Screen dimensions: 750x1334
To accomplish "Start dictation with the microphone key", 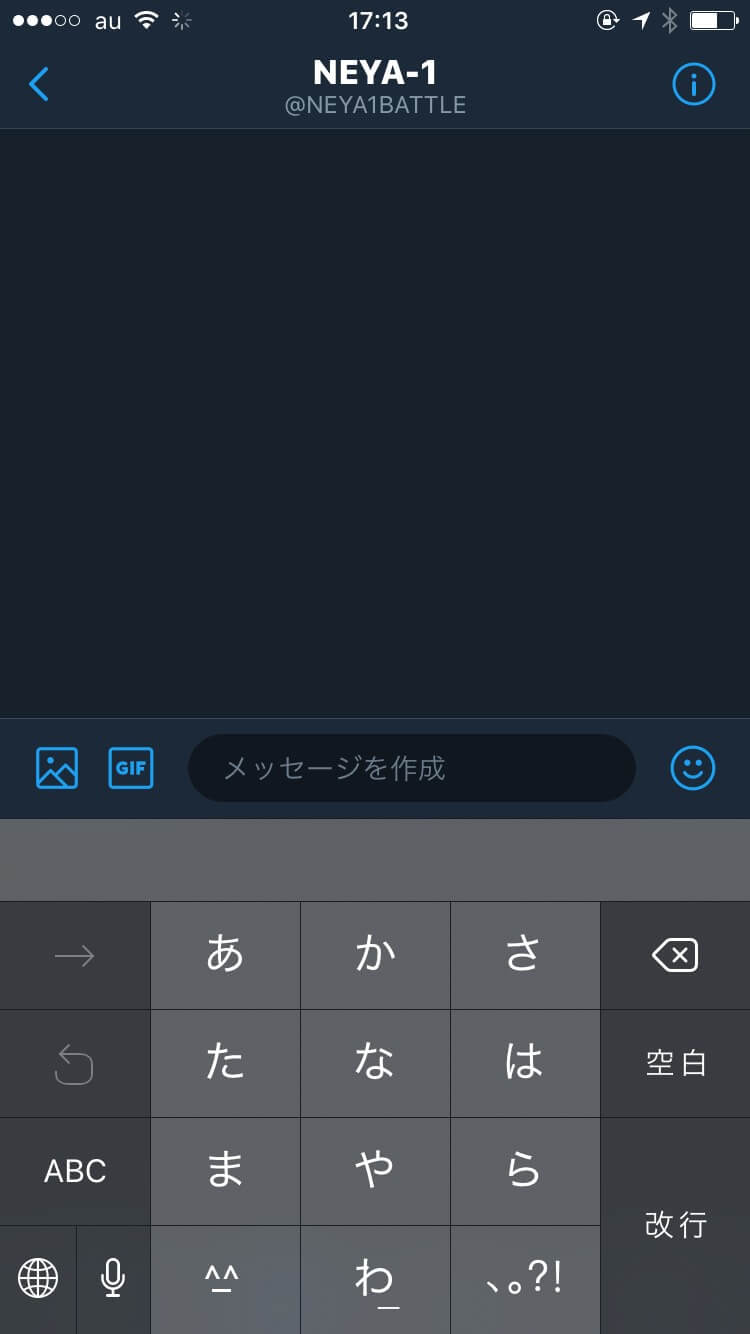I will pyautogui.click(x=113, y=1278).
